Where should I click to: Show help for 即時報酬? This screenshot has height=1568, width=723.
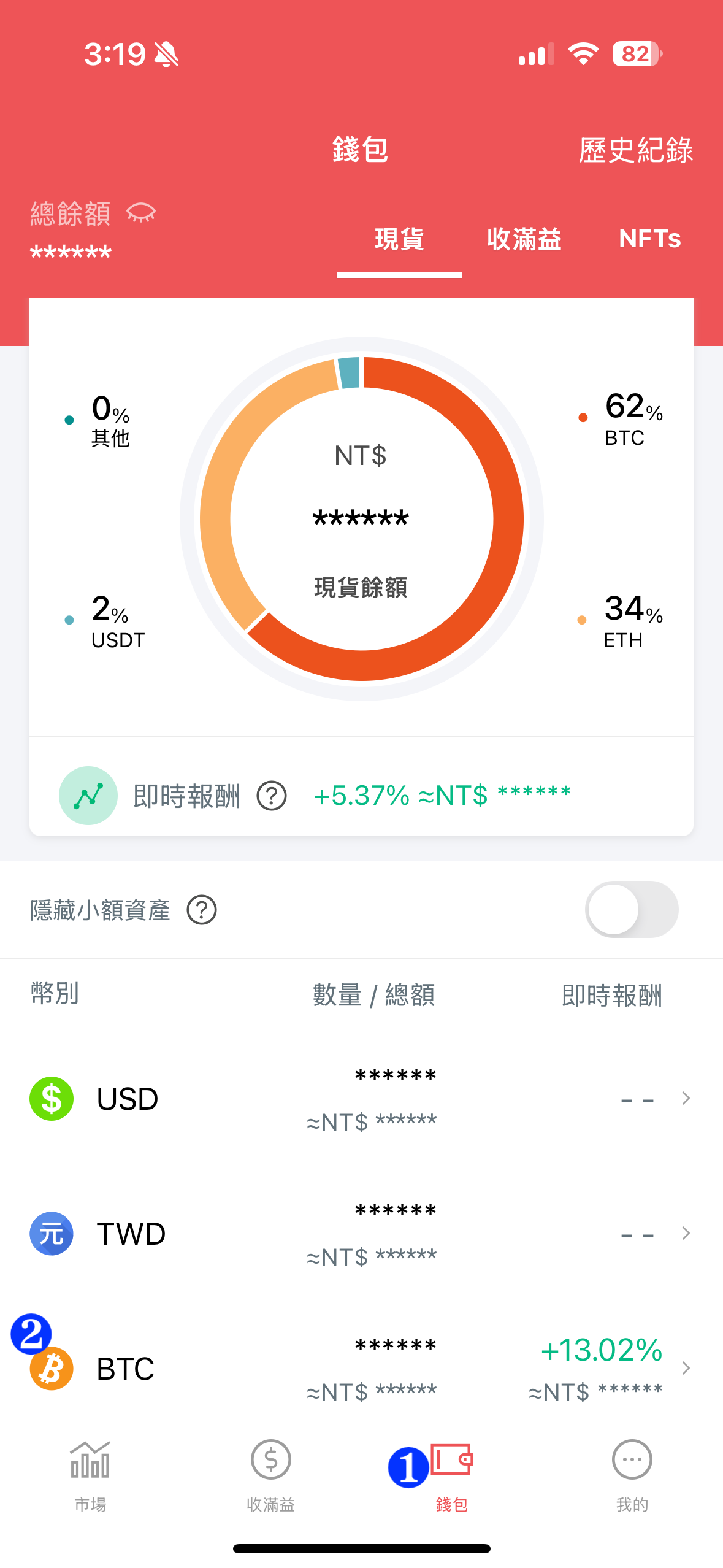point(272,796)
